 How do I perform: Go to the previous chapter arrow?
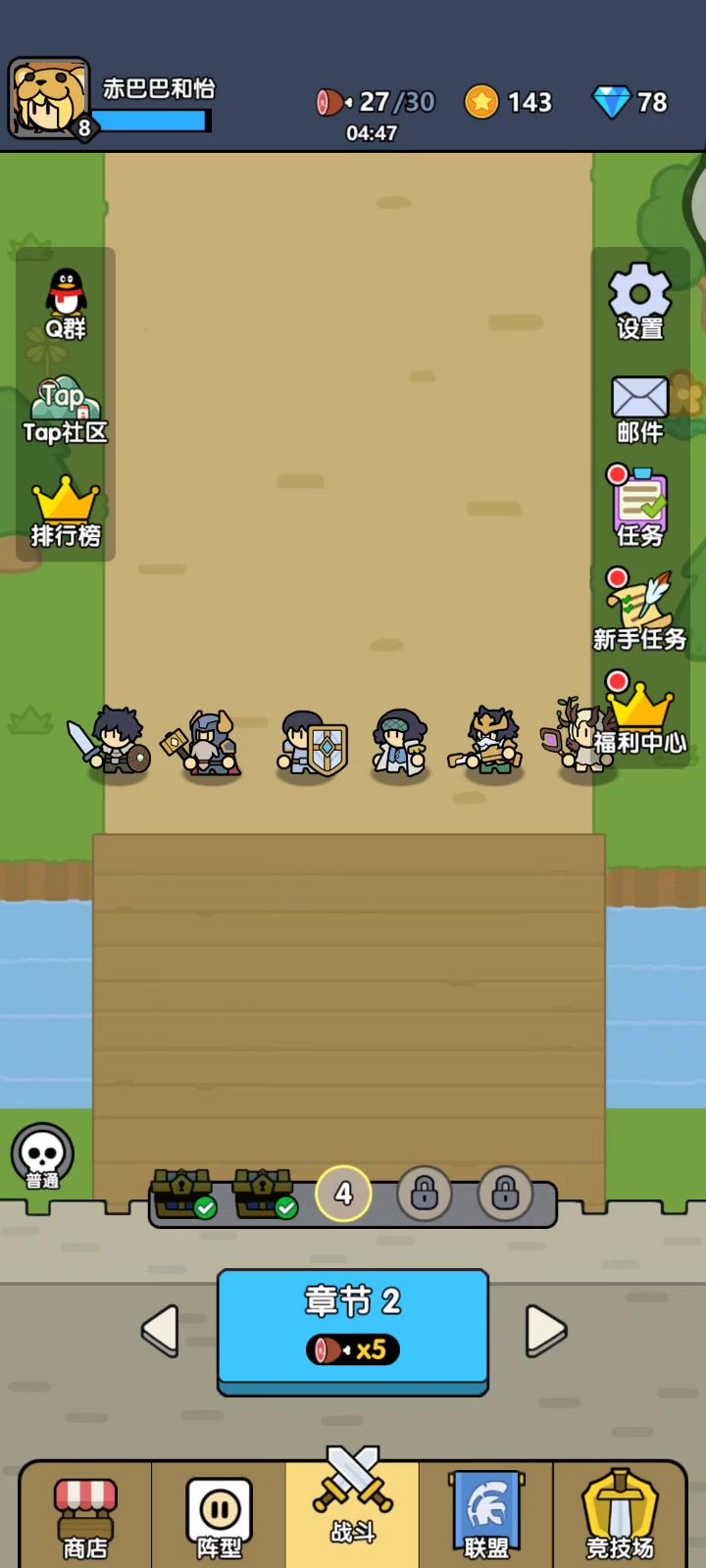point(161,1330)
